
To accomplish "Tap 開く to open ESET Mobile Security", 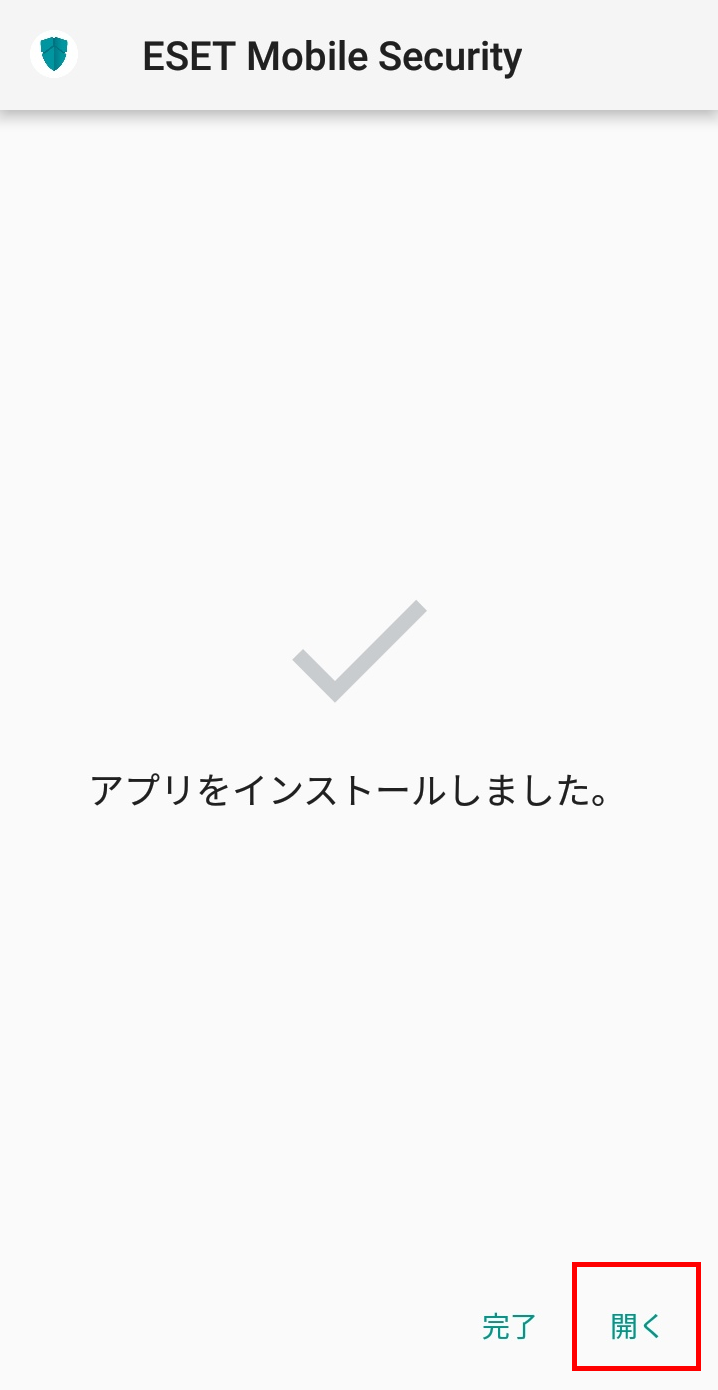I will click(x=636, y=1327).
